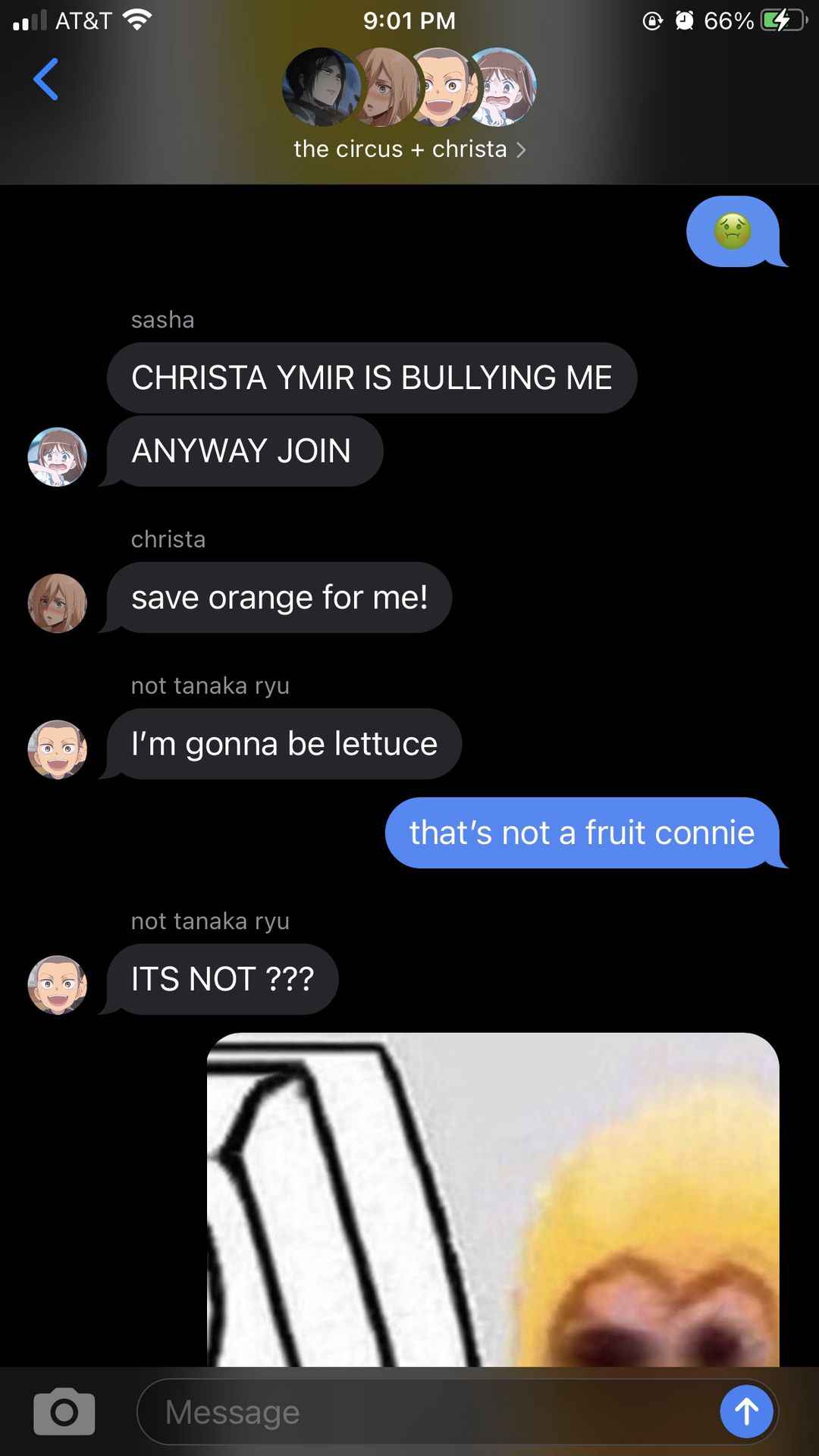Go back to the conversations list

pos(45,80)
